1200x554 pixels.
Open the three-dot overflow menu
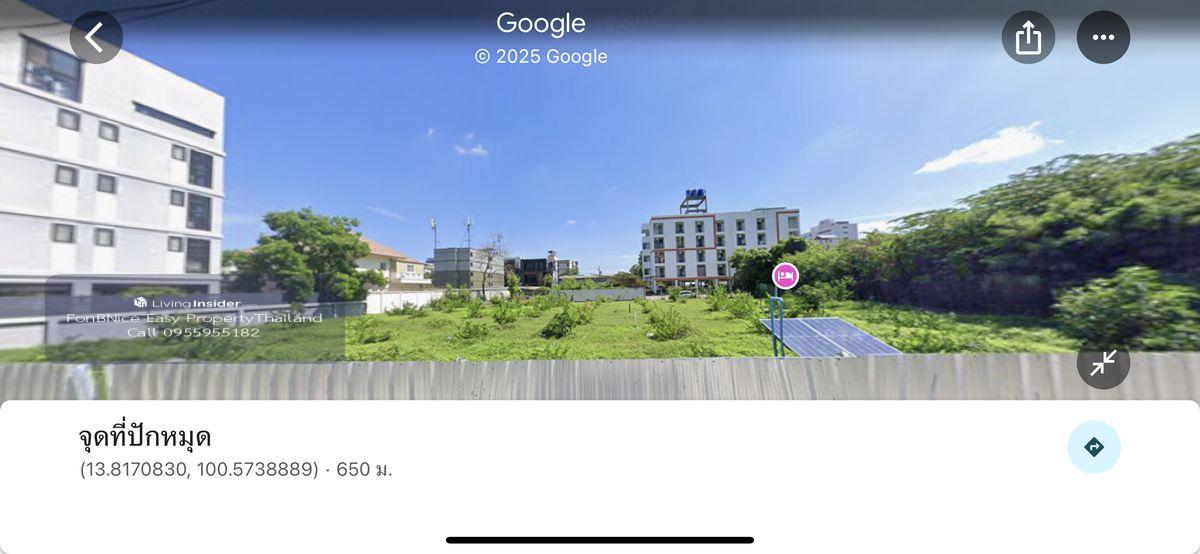[1103, 38]
